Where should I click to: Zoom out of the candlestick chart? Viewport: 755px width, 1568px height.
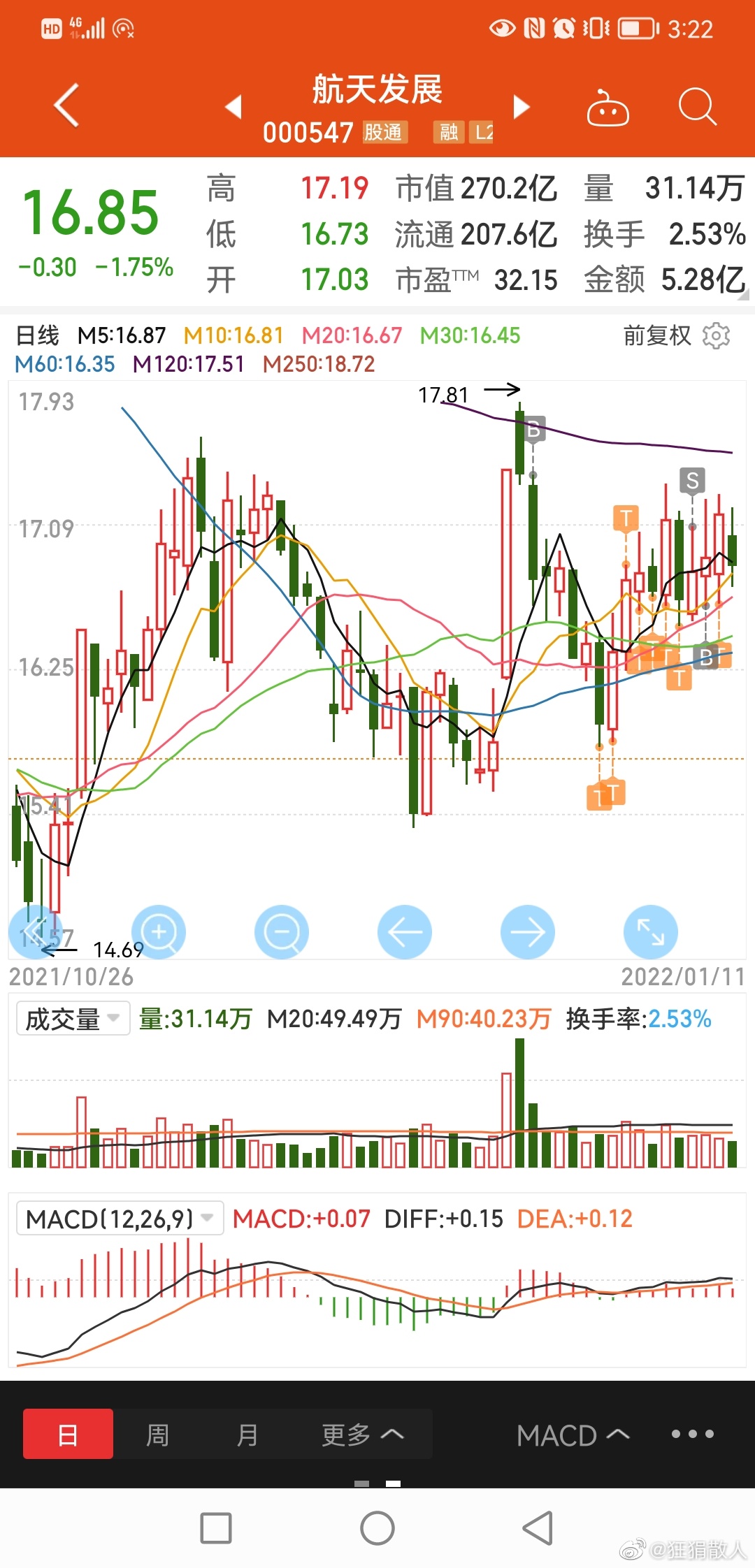[282, 932]
